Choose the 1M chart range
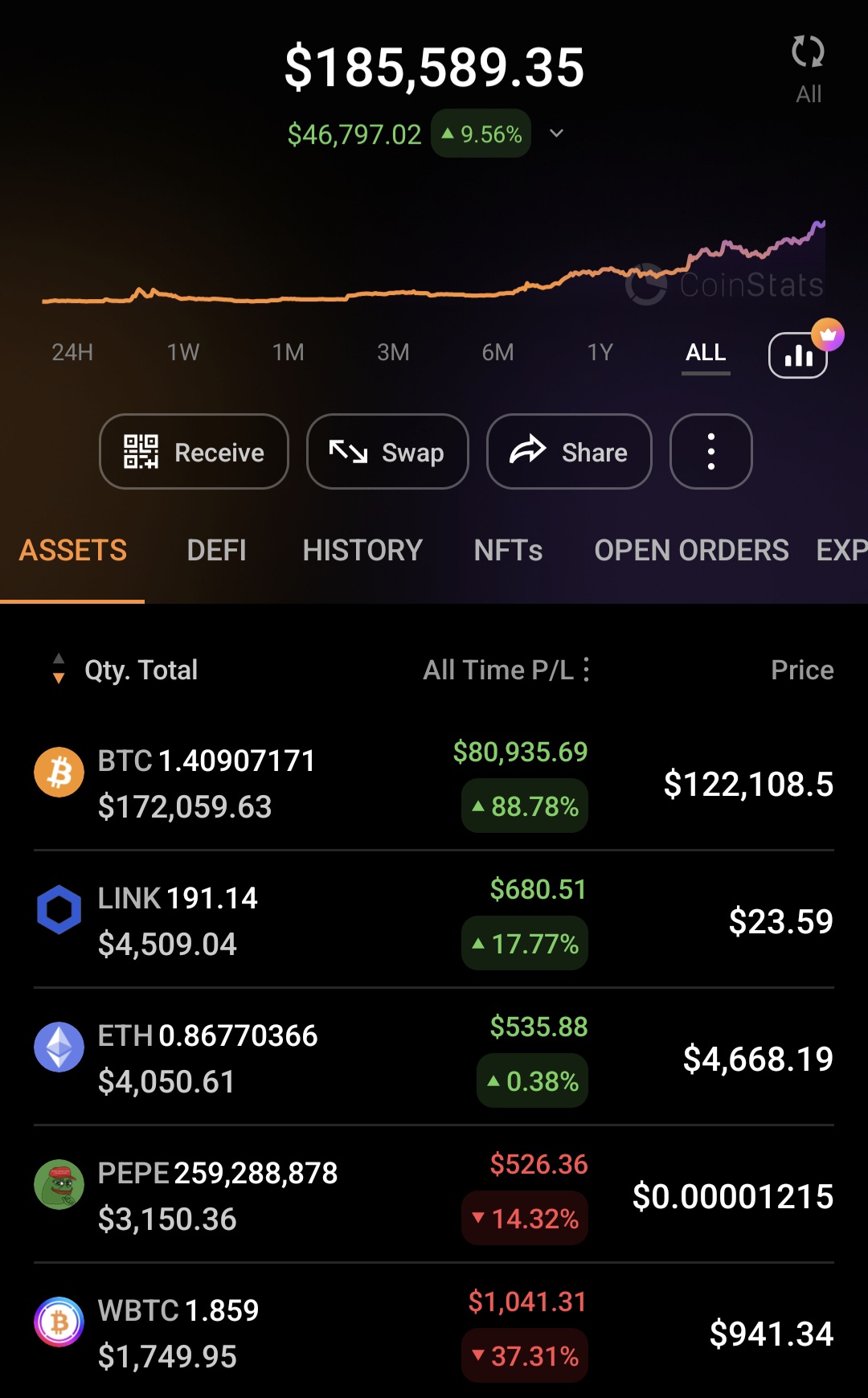The image size is (868, 1398). click(x=288, y=352)
